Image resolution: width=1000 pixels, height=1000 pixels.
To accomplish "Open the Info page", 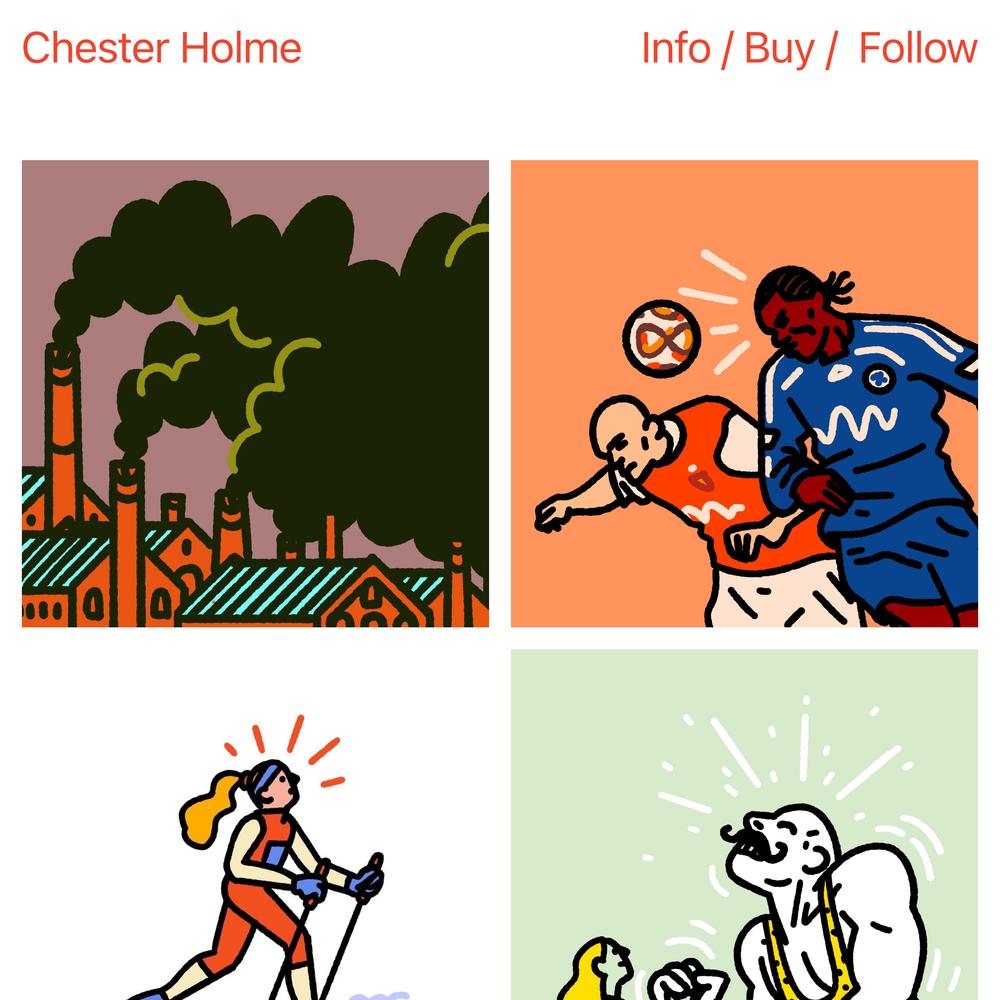I will click(x=675, y=48).
